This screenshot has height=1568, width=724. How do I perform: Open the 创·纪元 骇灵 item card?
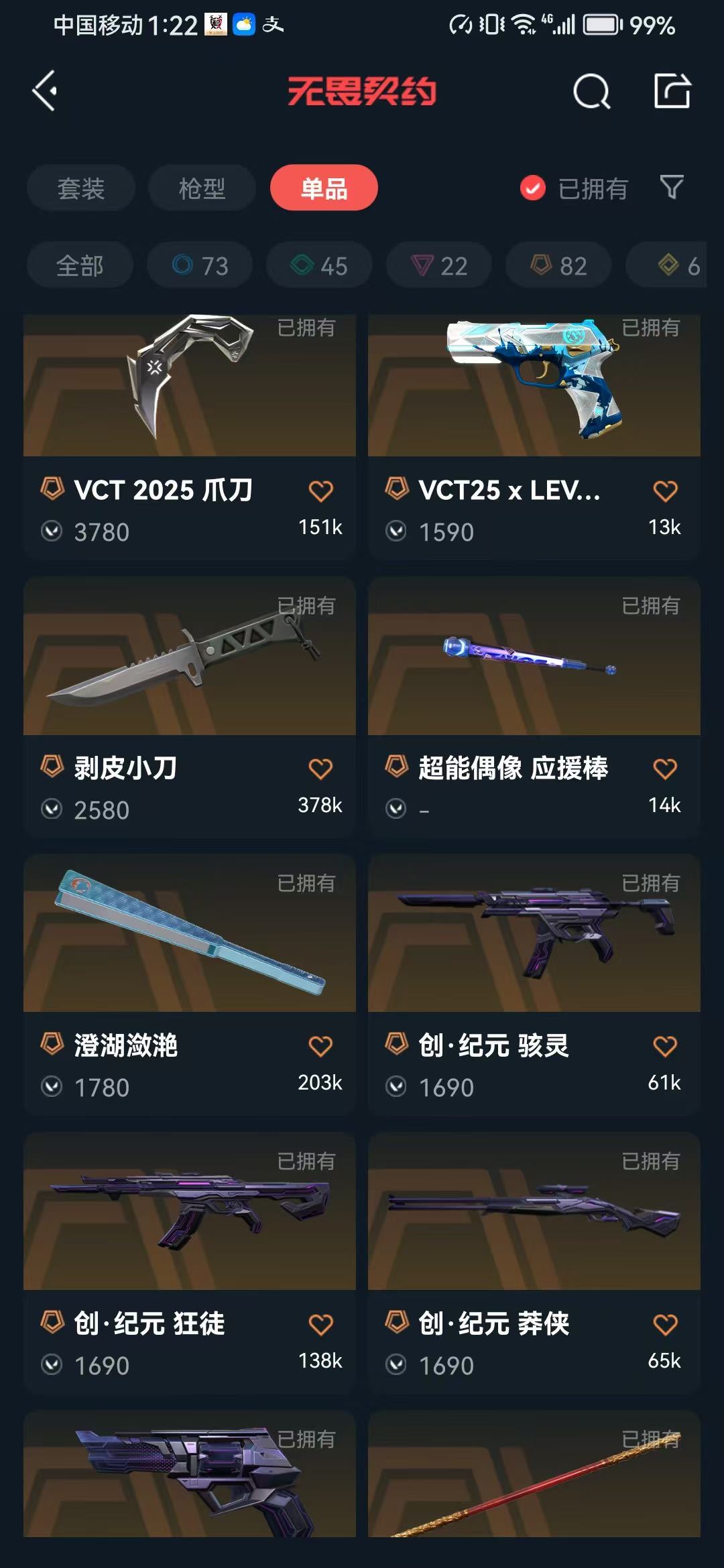(534, 984)
